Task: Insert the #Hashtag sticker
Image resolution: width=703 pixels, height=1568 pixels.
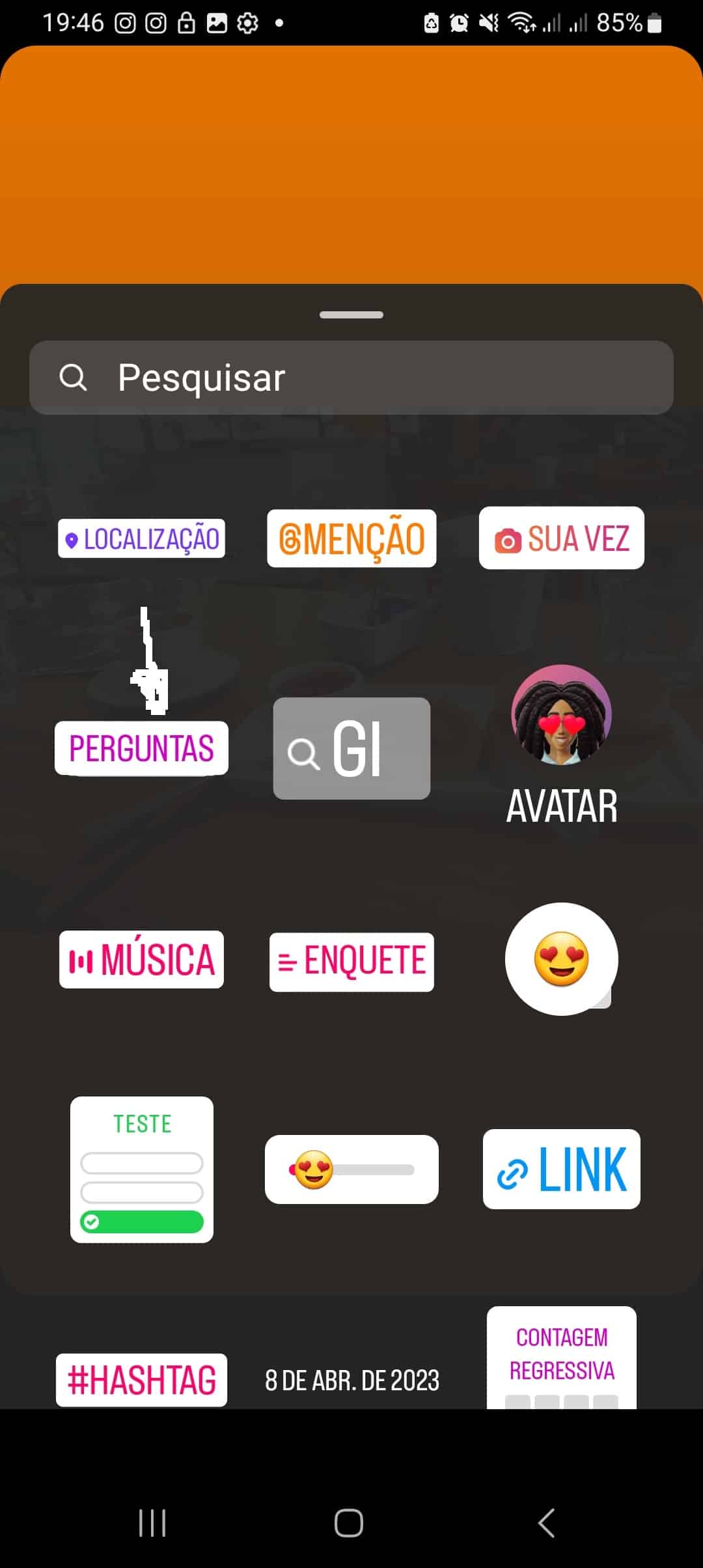Action: 141,1380
